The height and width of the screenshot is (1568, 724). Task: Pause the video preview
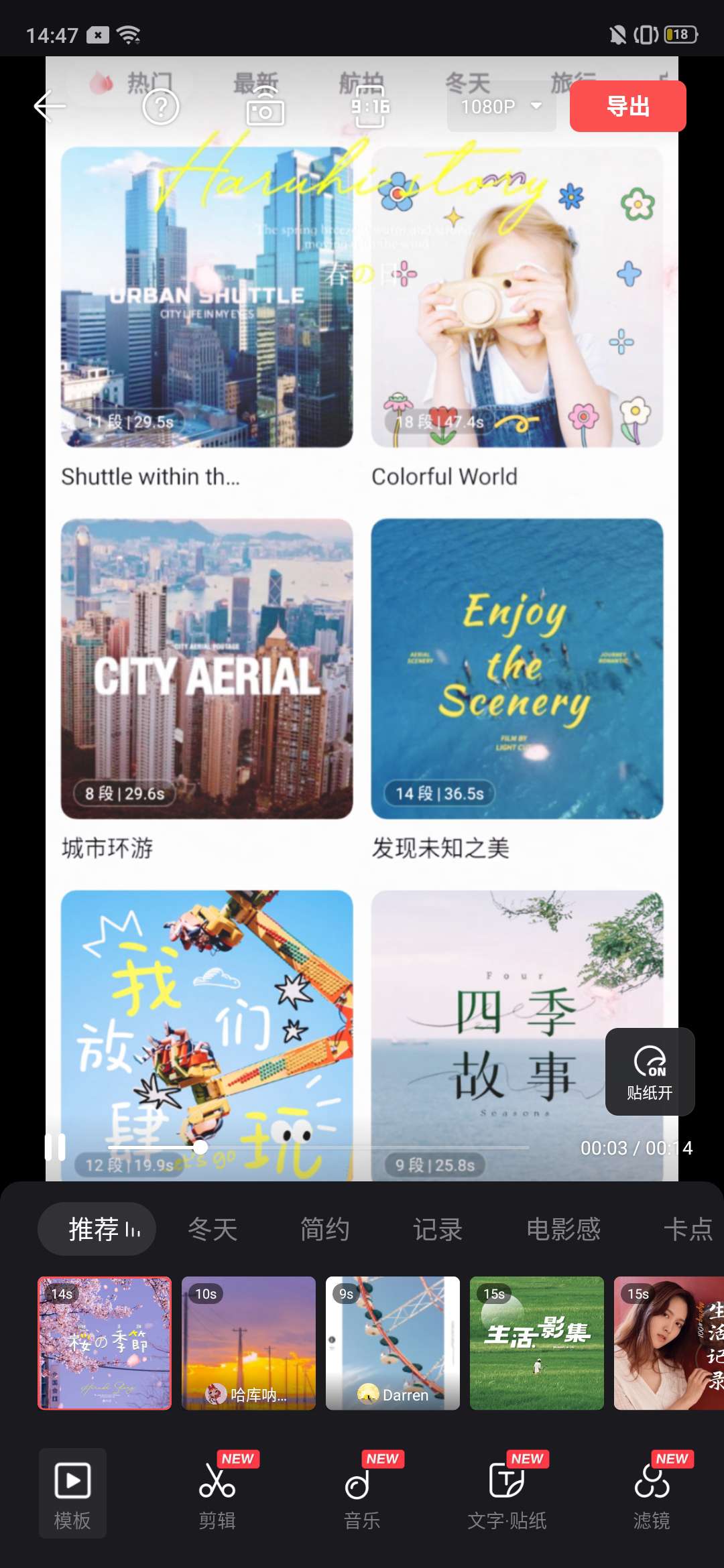point(55,1147)
